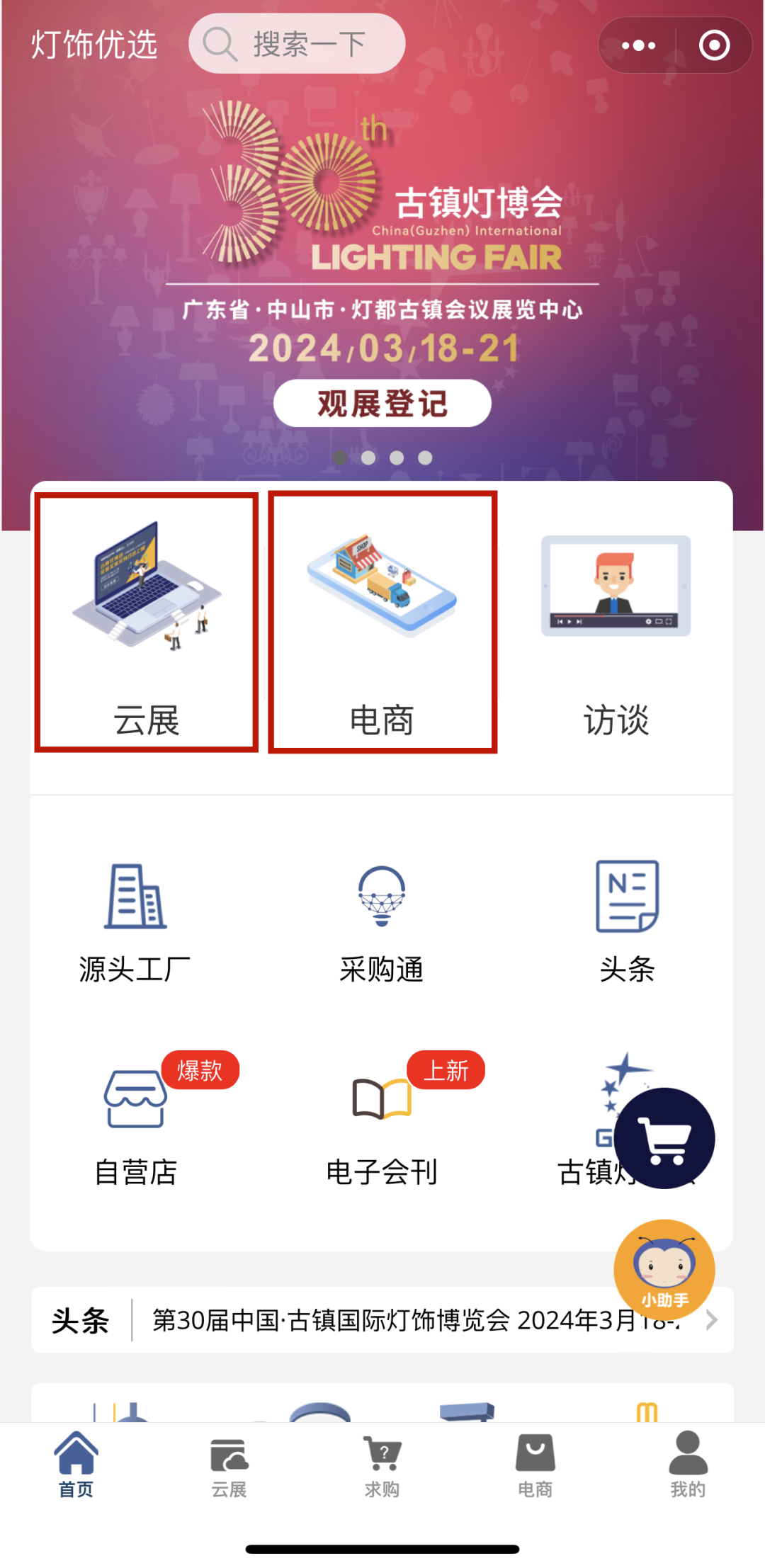The image size is (765, 1568).
Task: Tap the 观展登记 registration button
Action: (x=382, y=404)
